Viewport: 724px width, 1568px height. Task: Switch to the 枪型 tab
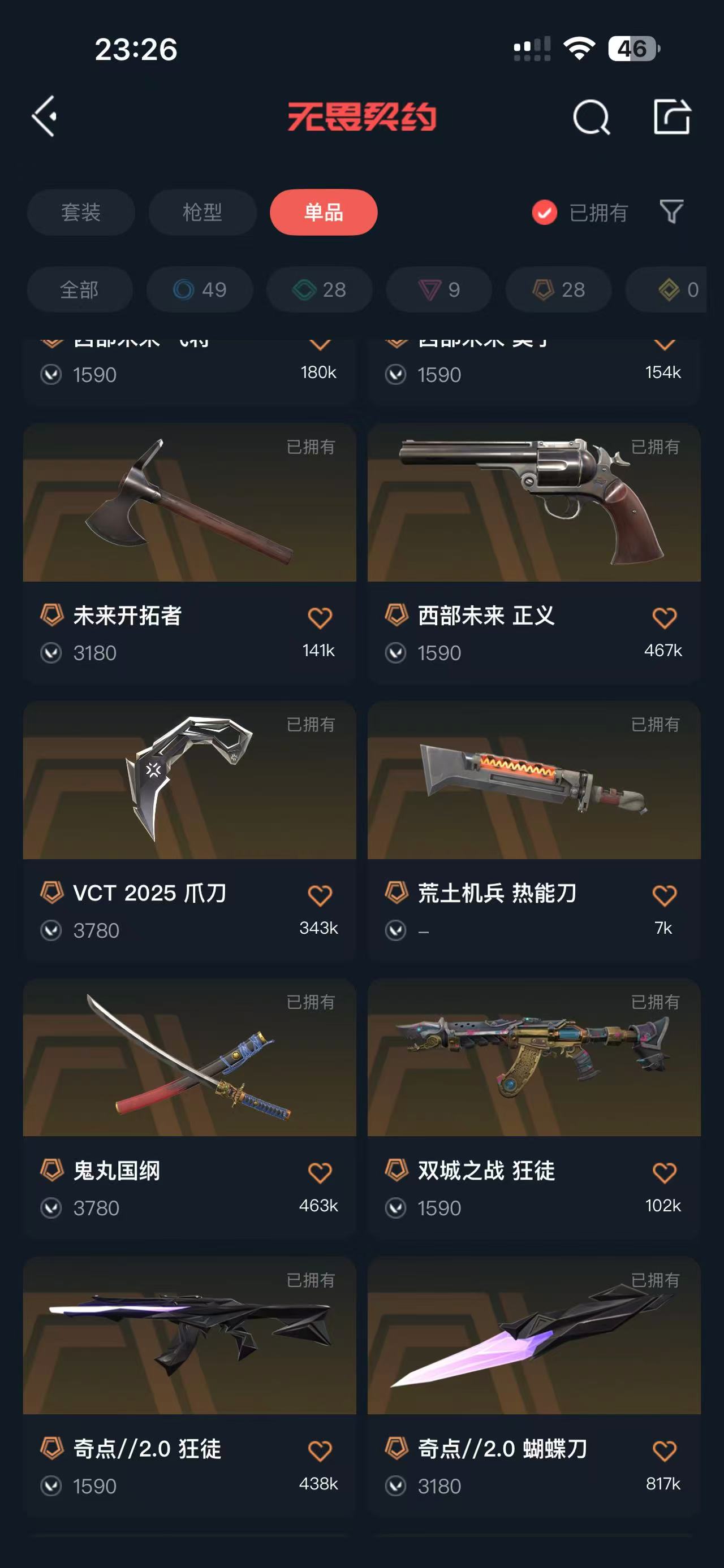click(x=202, y=213)
